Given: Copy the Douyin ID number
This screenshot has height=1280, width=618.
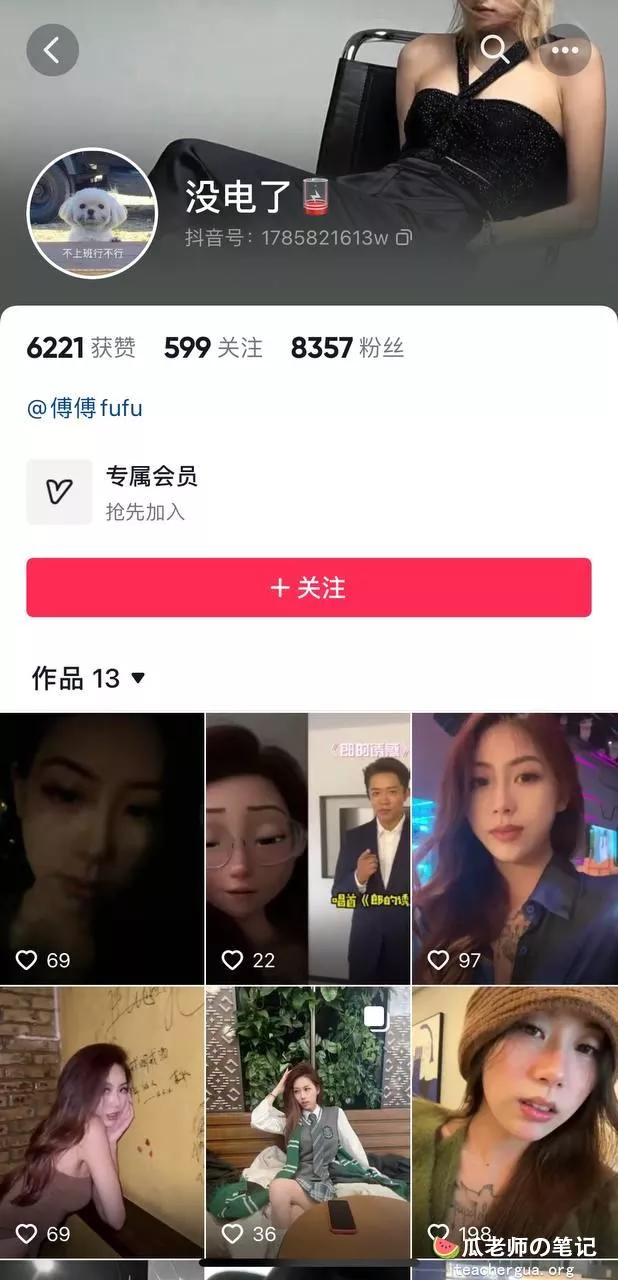Looking at the screenshot, I should click(404, 238).
